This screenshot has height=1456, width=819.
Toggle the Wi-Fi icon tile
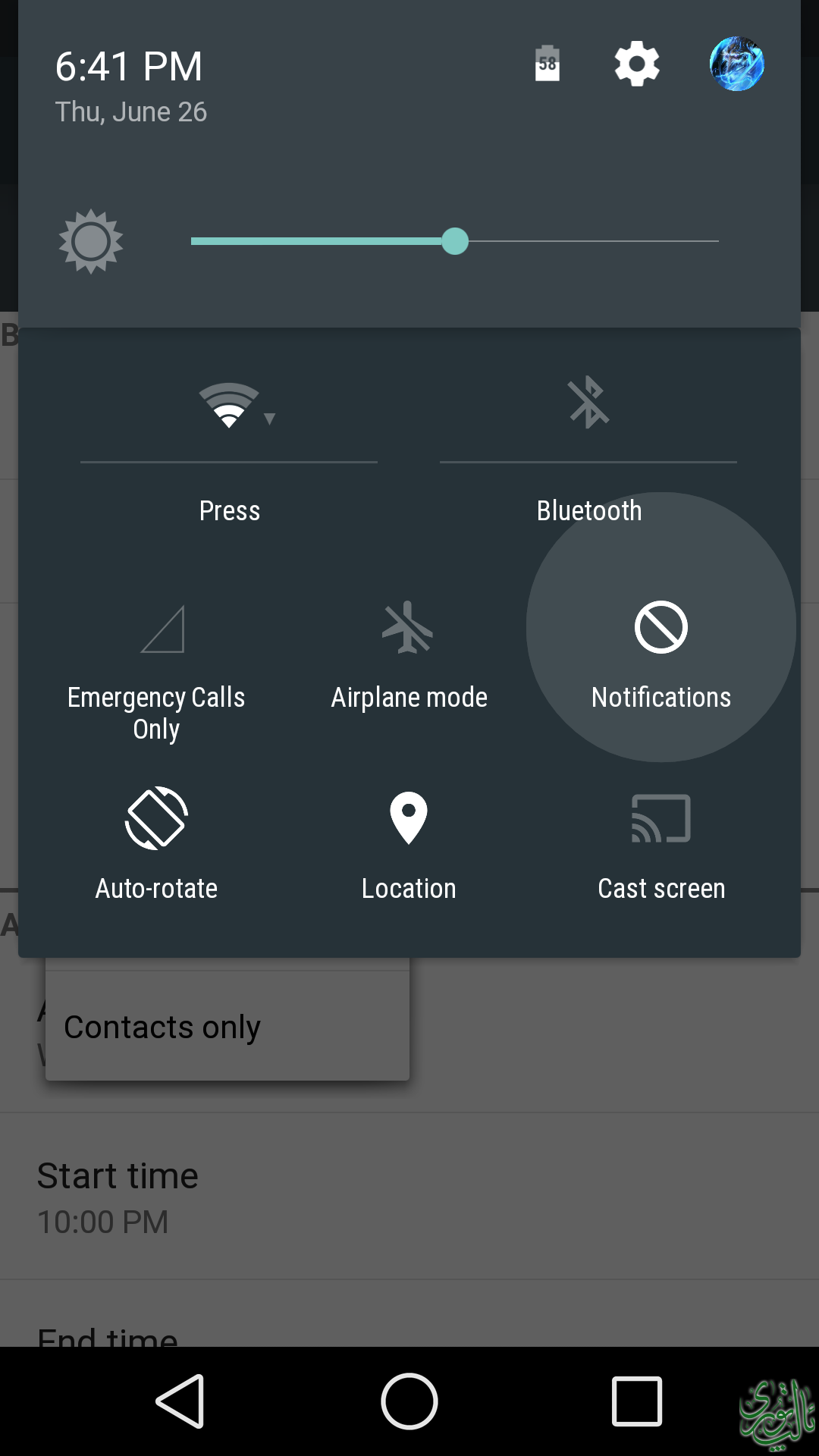click(x=229, y=405)
